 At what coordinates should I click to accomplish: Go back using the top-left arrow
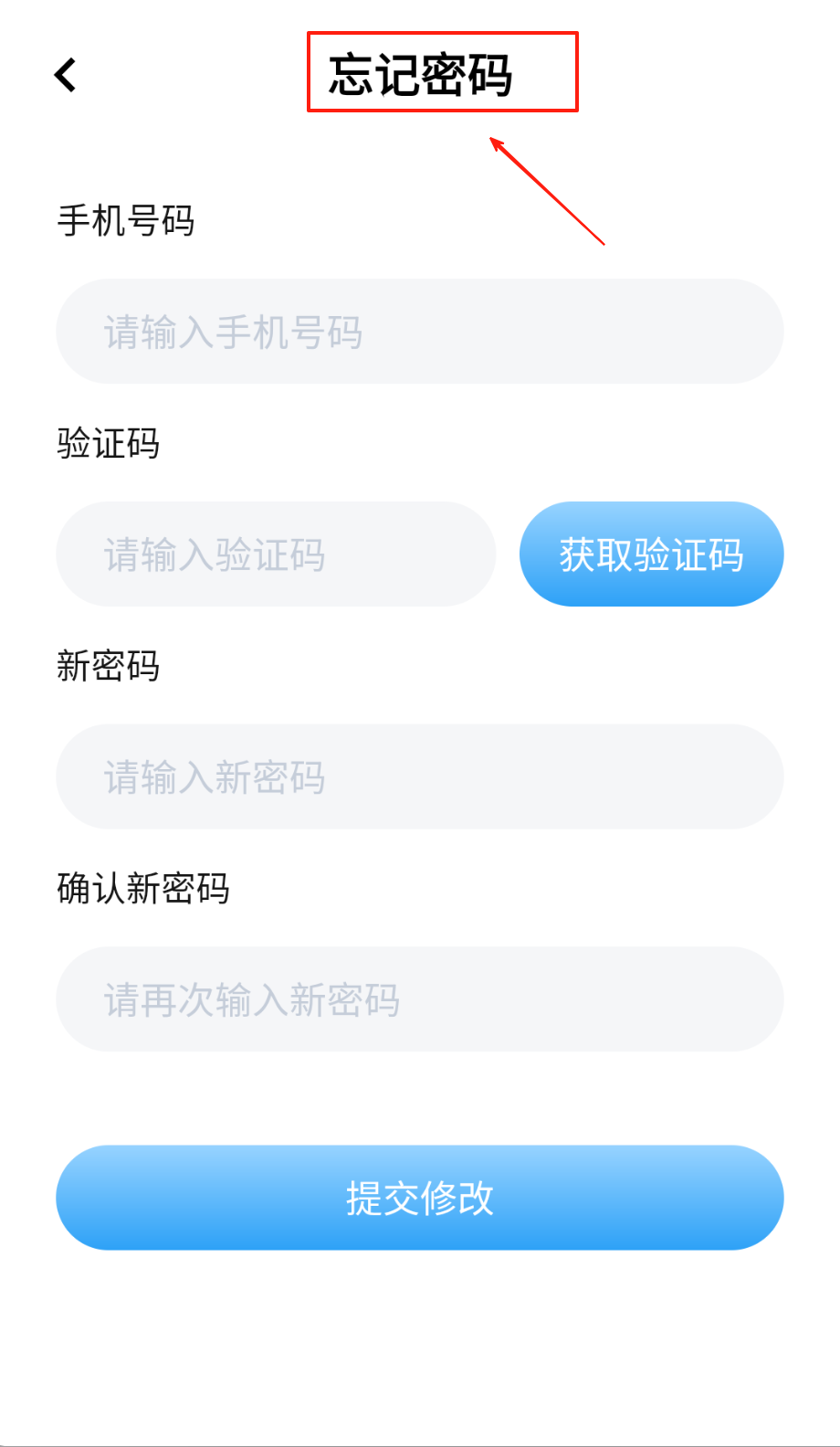point(65,75)
